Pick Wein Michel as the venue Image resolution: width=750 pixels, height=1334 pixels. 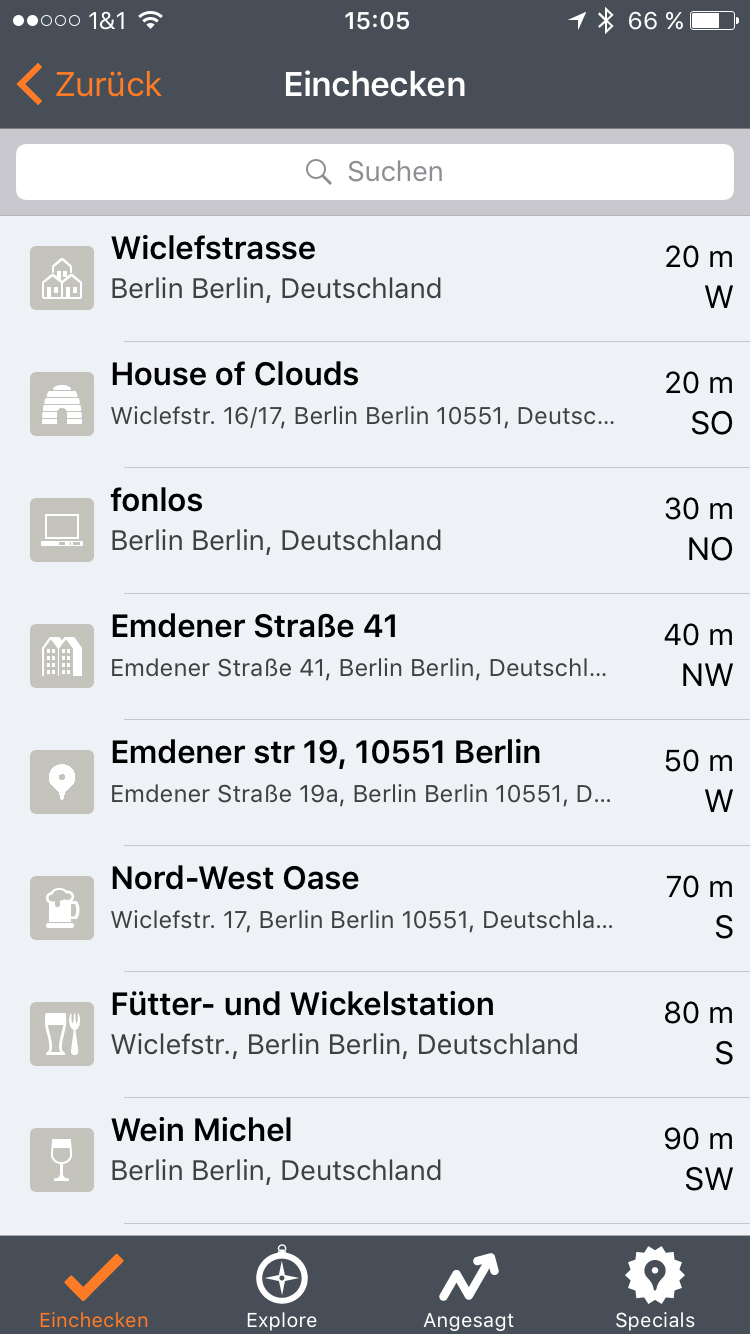click(375, 1150)
